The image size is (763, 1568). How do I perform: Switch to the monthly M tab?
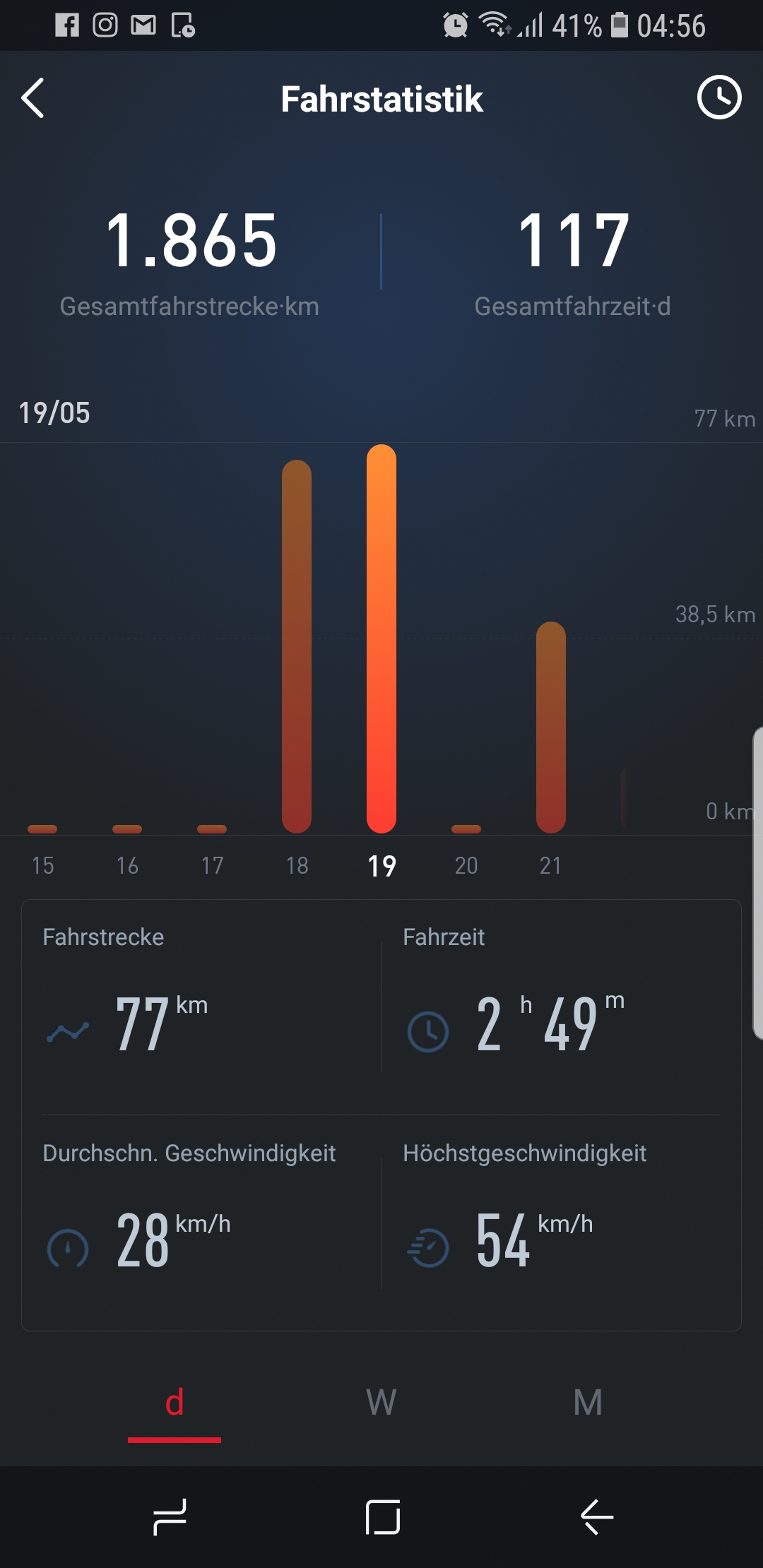tap(588, 1402)
